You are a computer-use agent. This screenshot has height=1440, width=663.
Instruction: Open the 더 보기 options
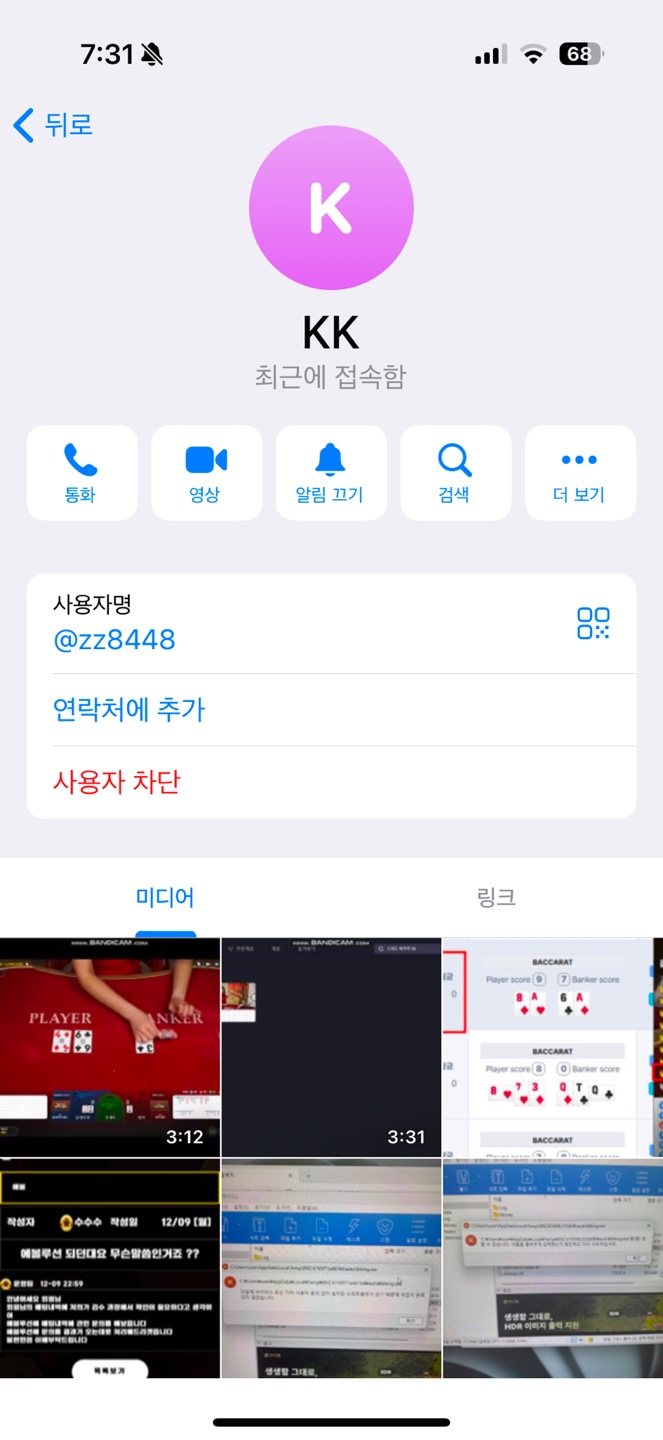[580, 473]
